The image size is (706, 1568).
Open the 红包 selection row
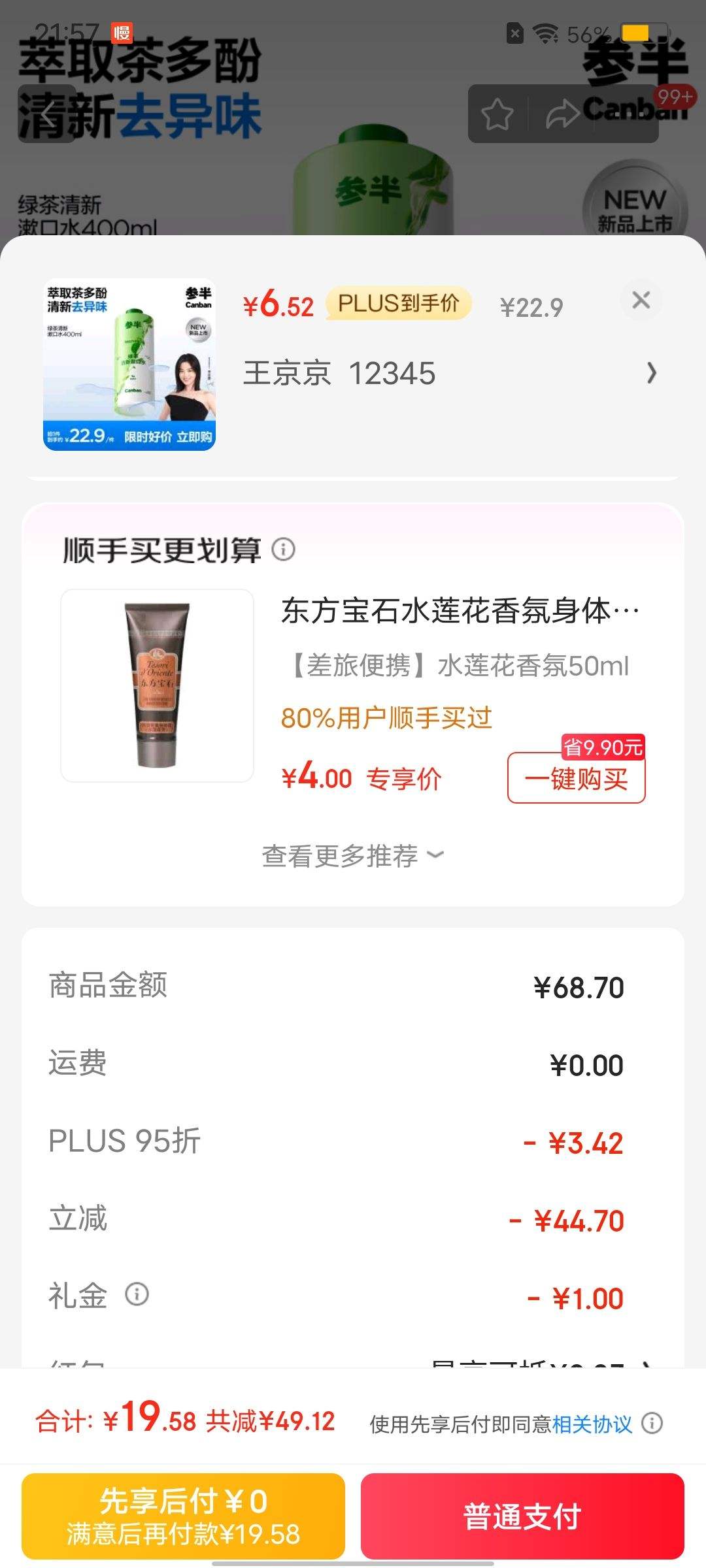(353, 1369)
